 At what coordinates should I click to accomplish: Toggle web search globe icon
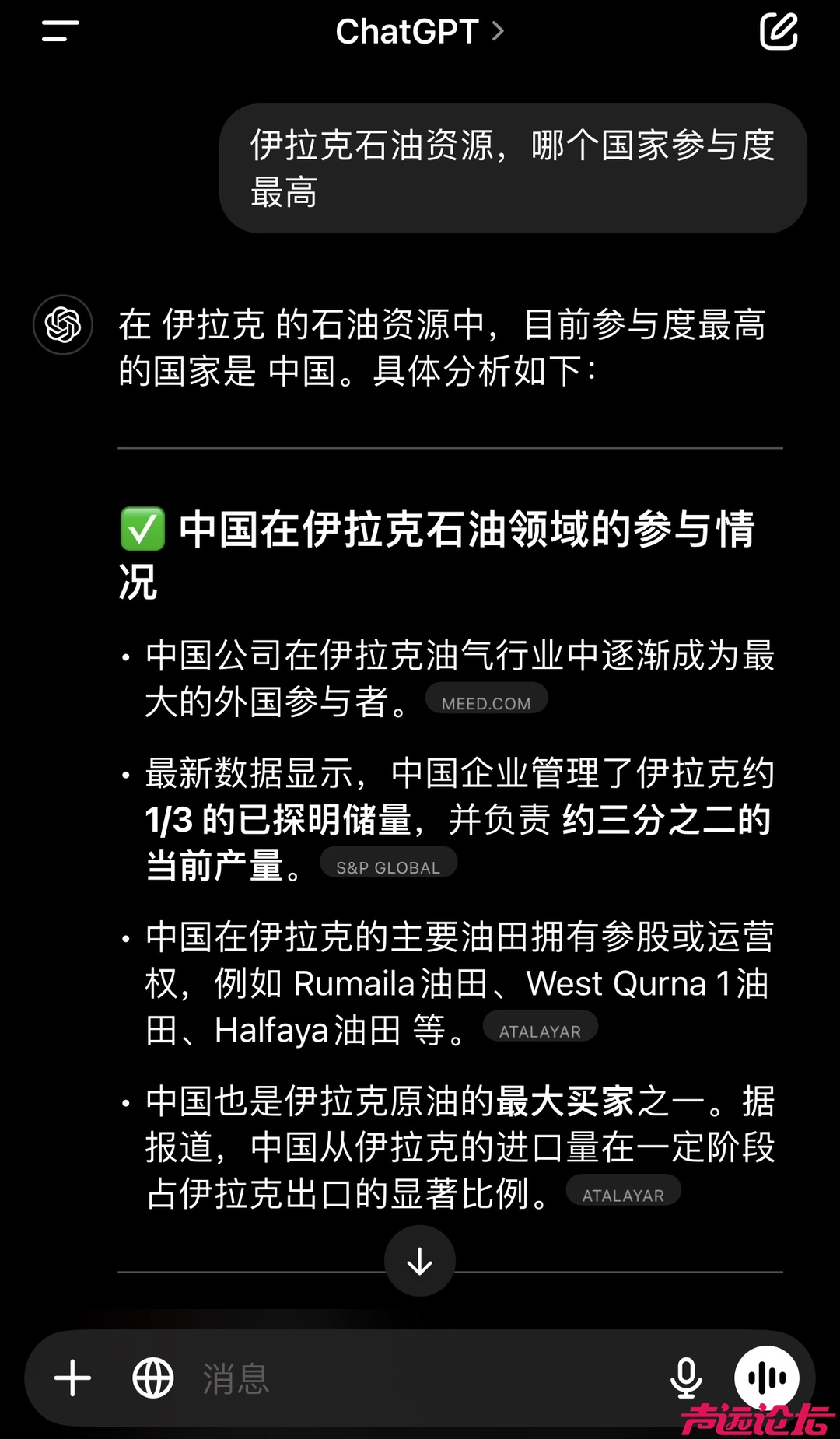(153, 1378)
